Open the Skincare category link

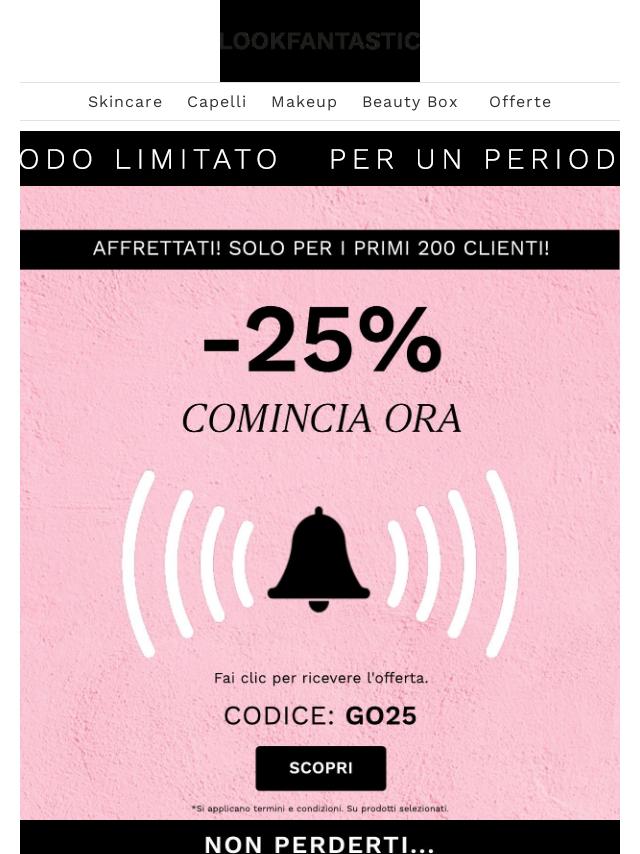pyautogui.click(x=125, y=102)
